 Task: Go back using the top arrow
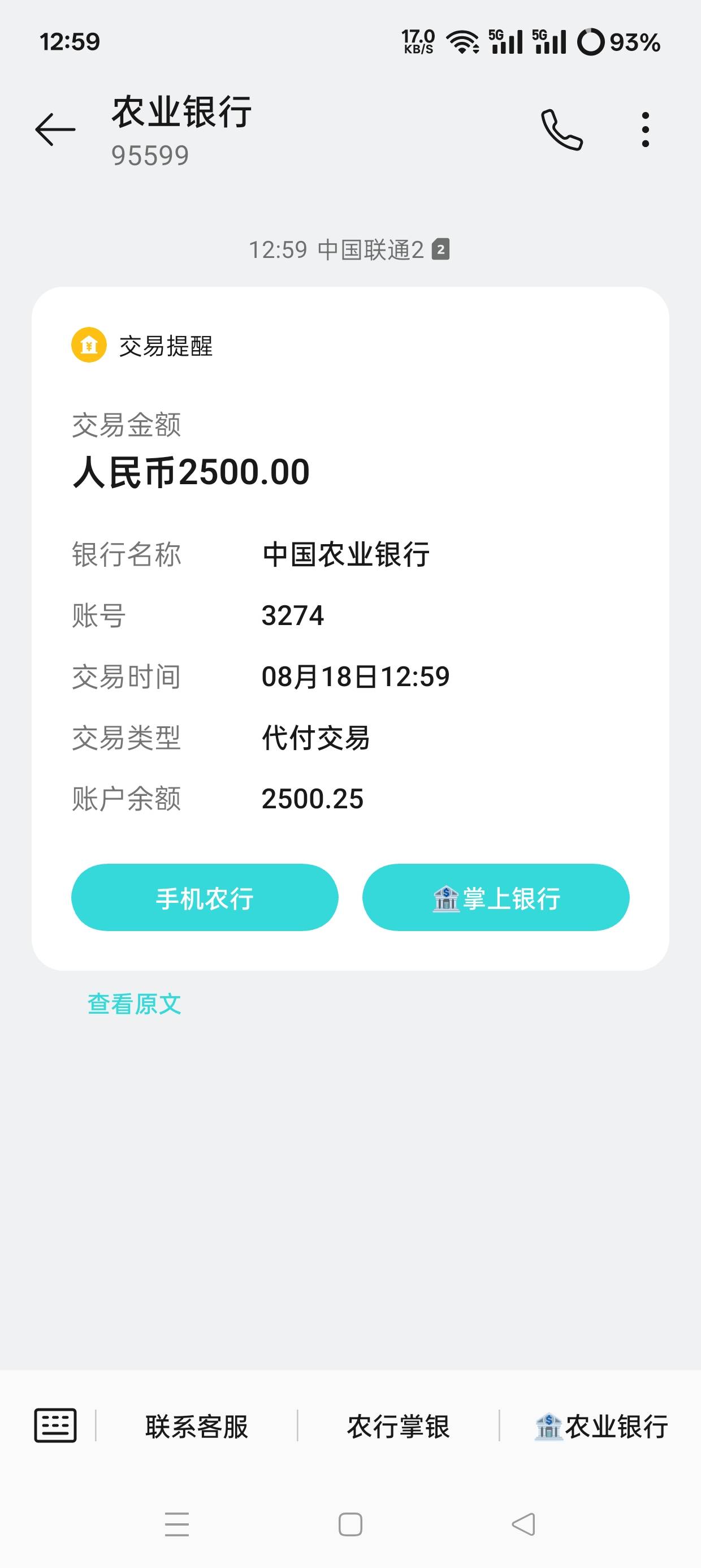tap(55, 130)
